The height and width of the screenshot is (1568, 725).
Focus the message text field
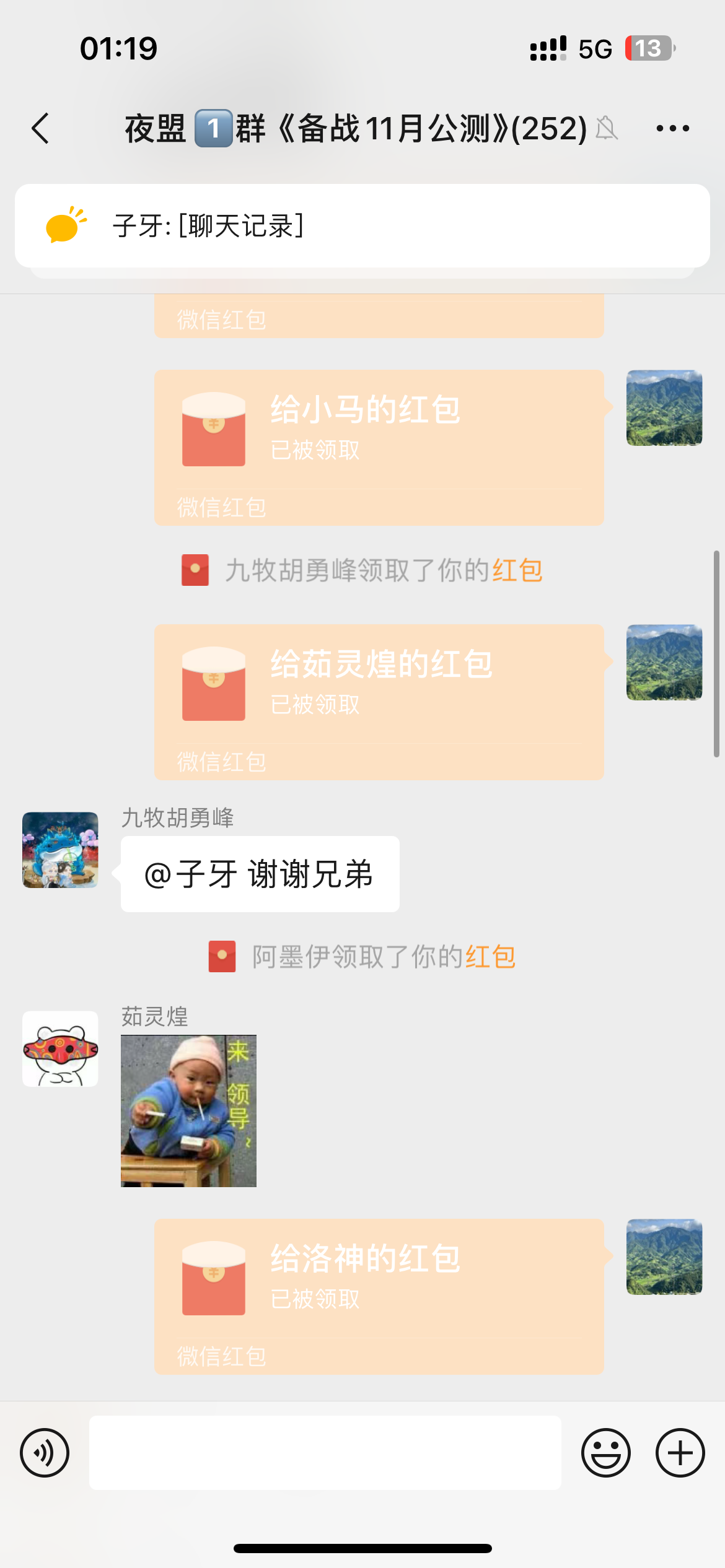(325, 1453)
